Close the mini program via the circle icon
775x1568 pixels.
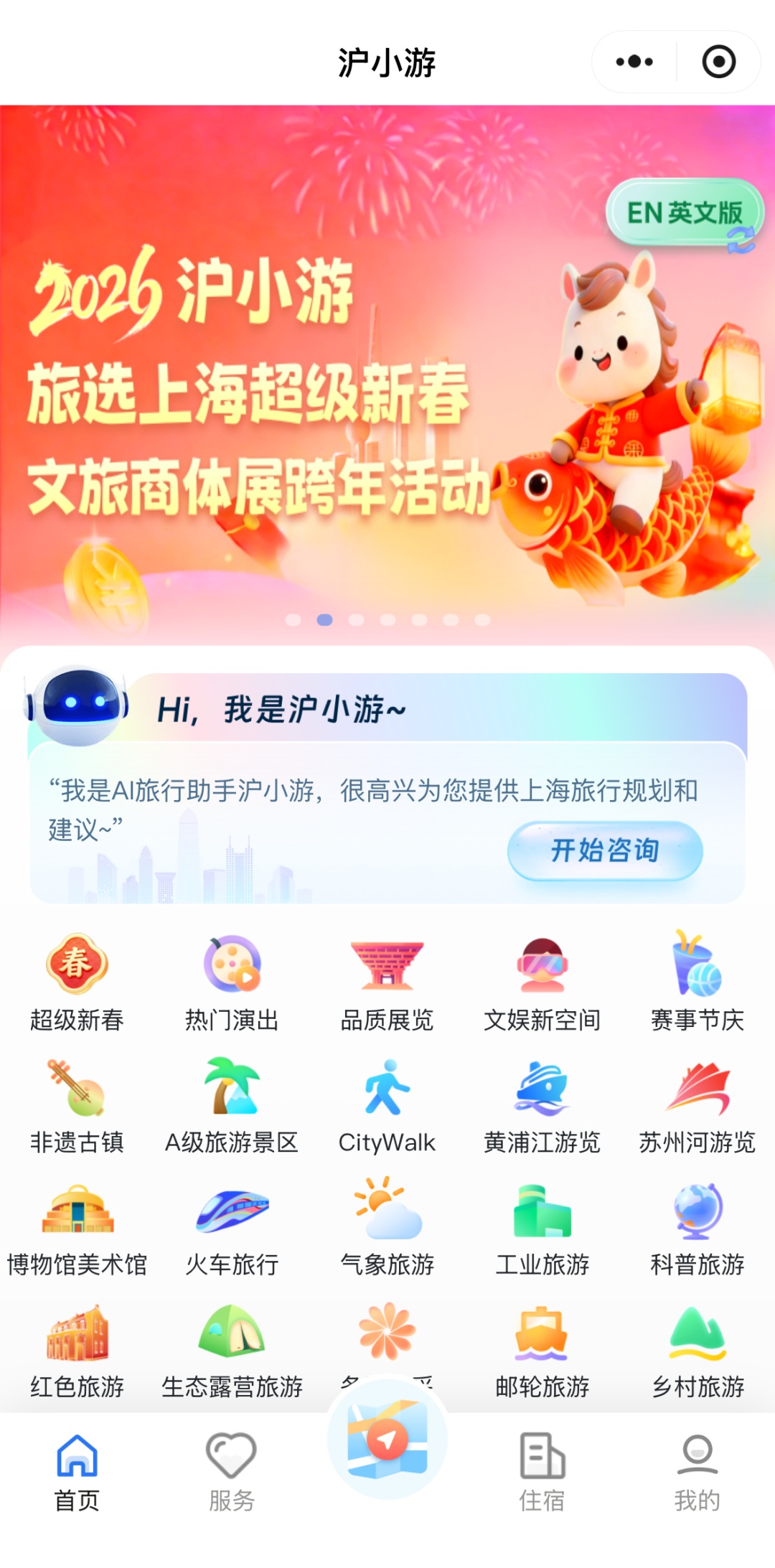point(718,62)
